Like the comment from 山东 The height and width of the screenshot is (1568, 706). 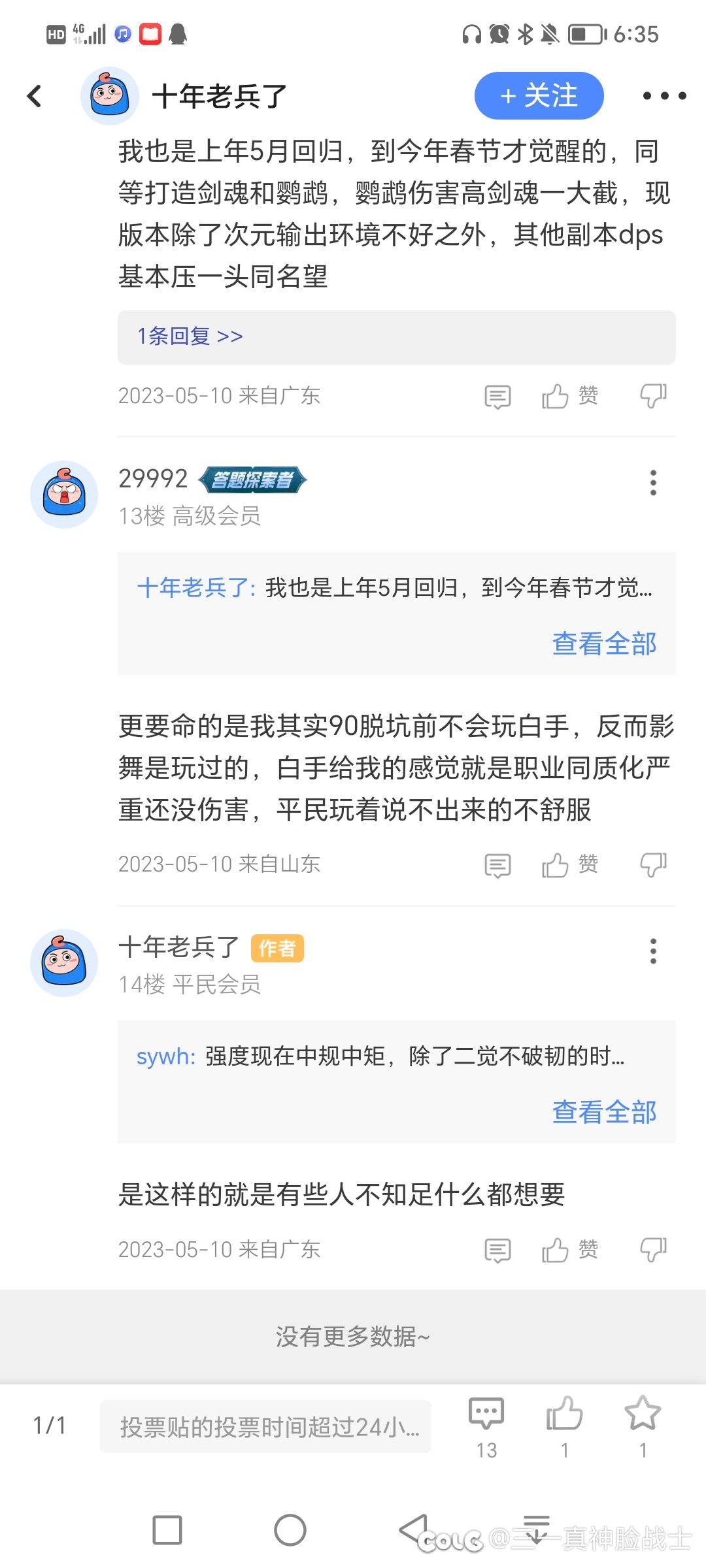point(569,865)
